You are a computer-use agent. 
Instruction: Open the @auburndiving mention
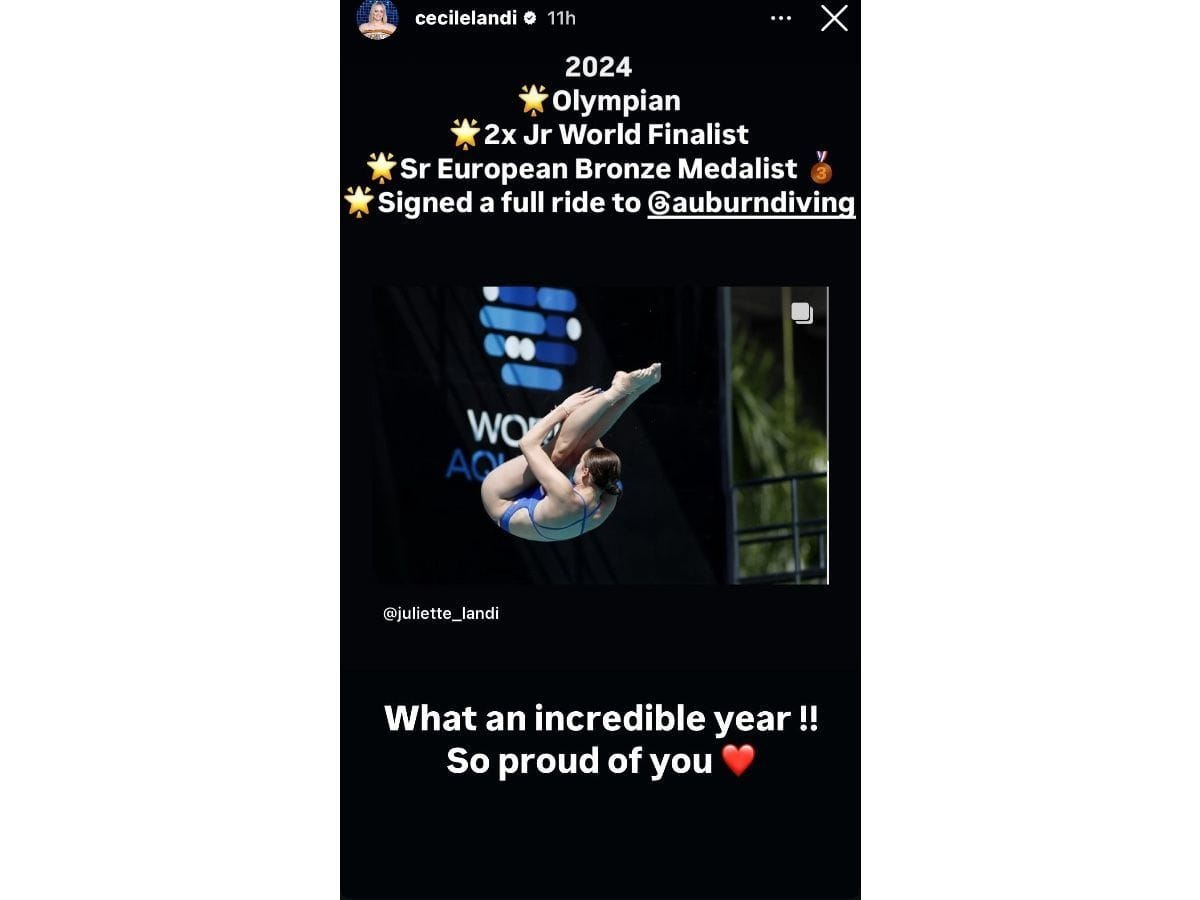(751, 203)
